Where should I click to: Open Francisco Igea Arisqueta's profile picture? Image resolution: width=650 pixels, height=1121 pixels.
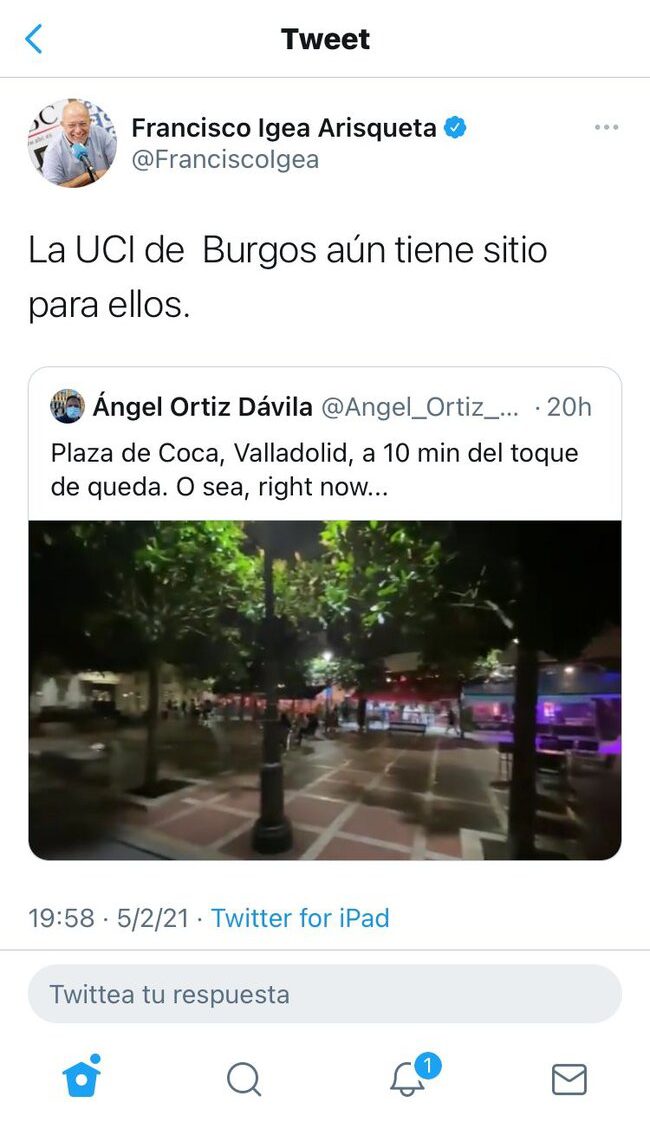71,142
